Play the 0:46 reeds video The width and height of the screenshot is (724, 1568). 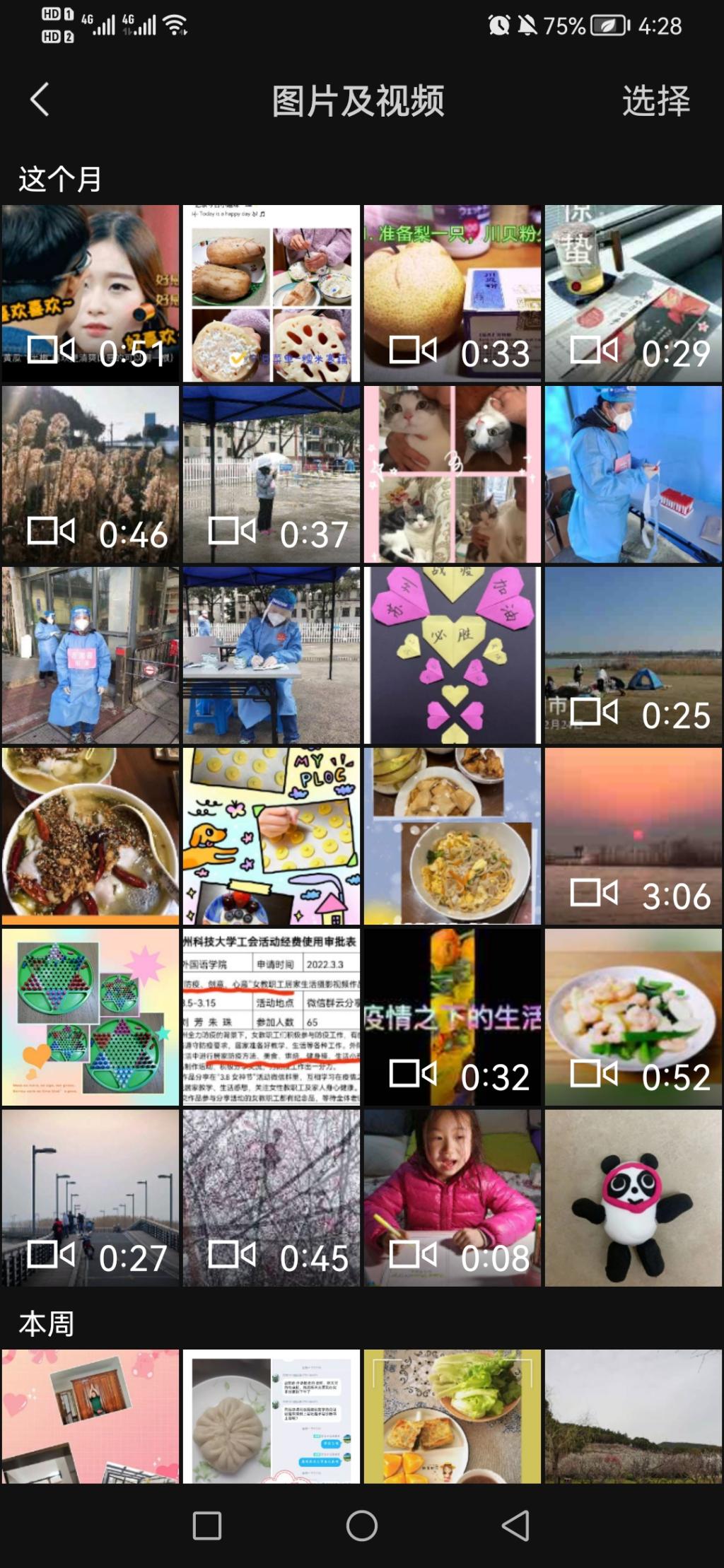90,474
